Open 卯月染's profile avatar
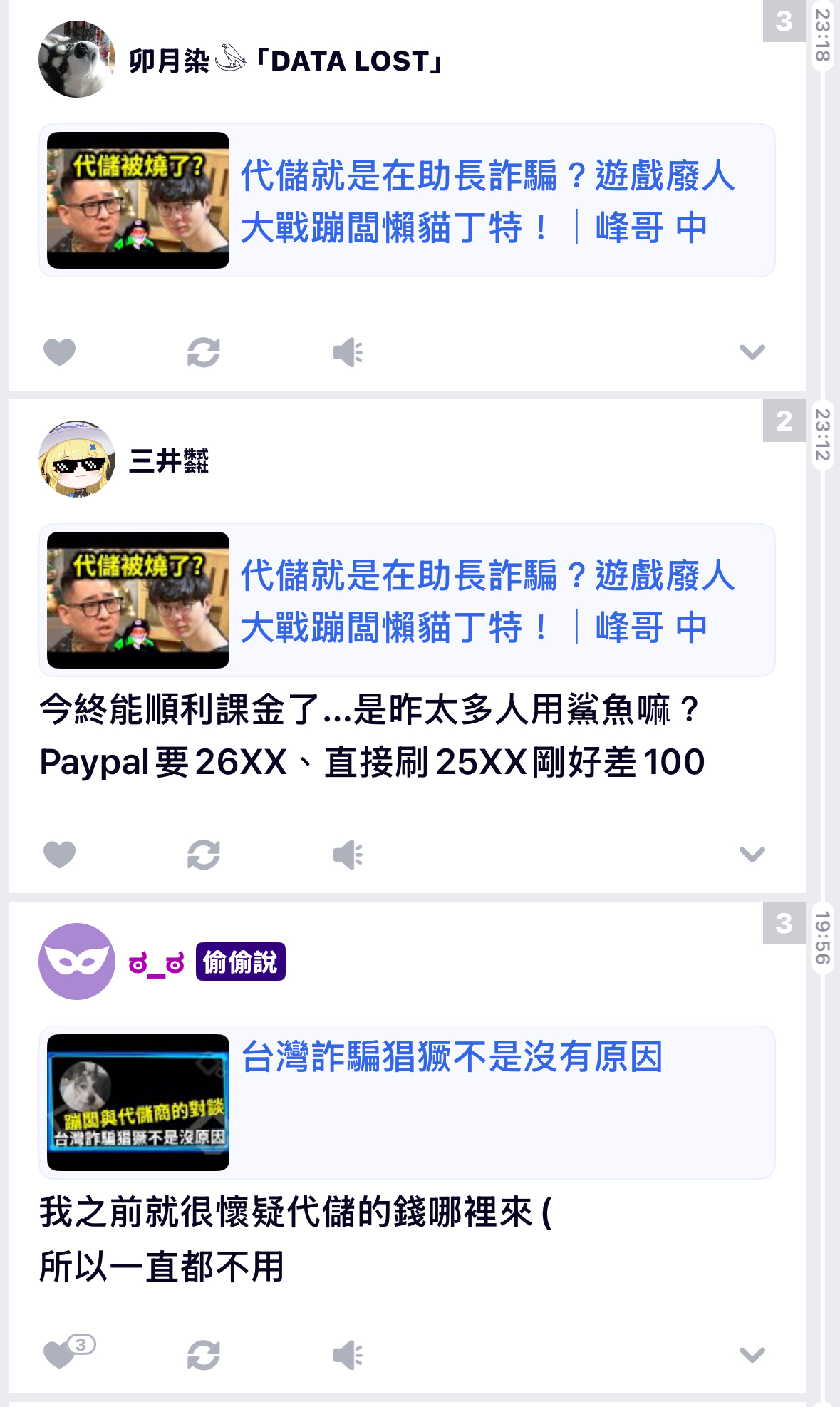Image resolution: width=840 pixels, height=1407 pixels. coord(77,59)
